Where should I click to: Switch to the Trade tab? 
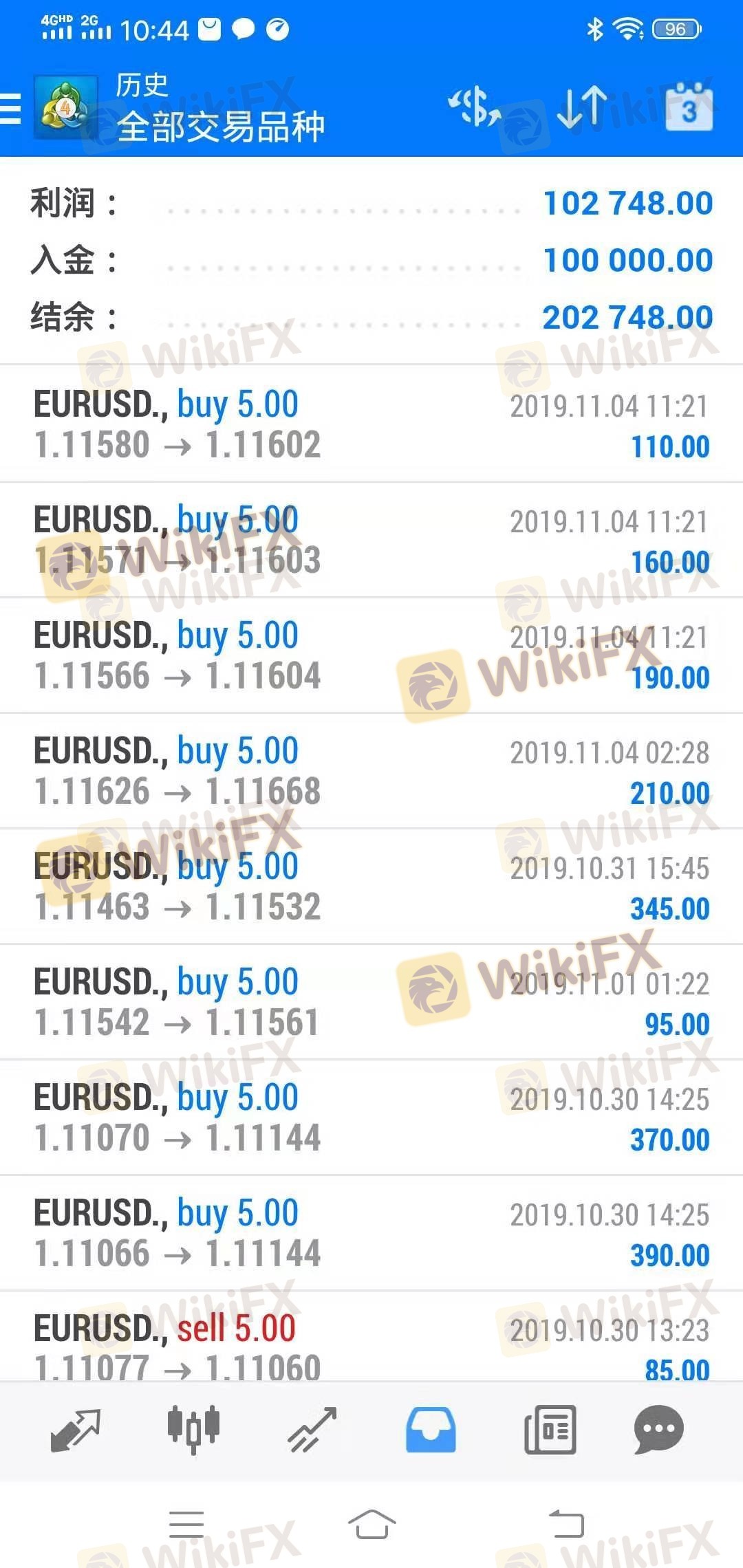pyautogui.click(x=312, y=1430)
